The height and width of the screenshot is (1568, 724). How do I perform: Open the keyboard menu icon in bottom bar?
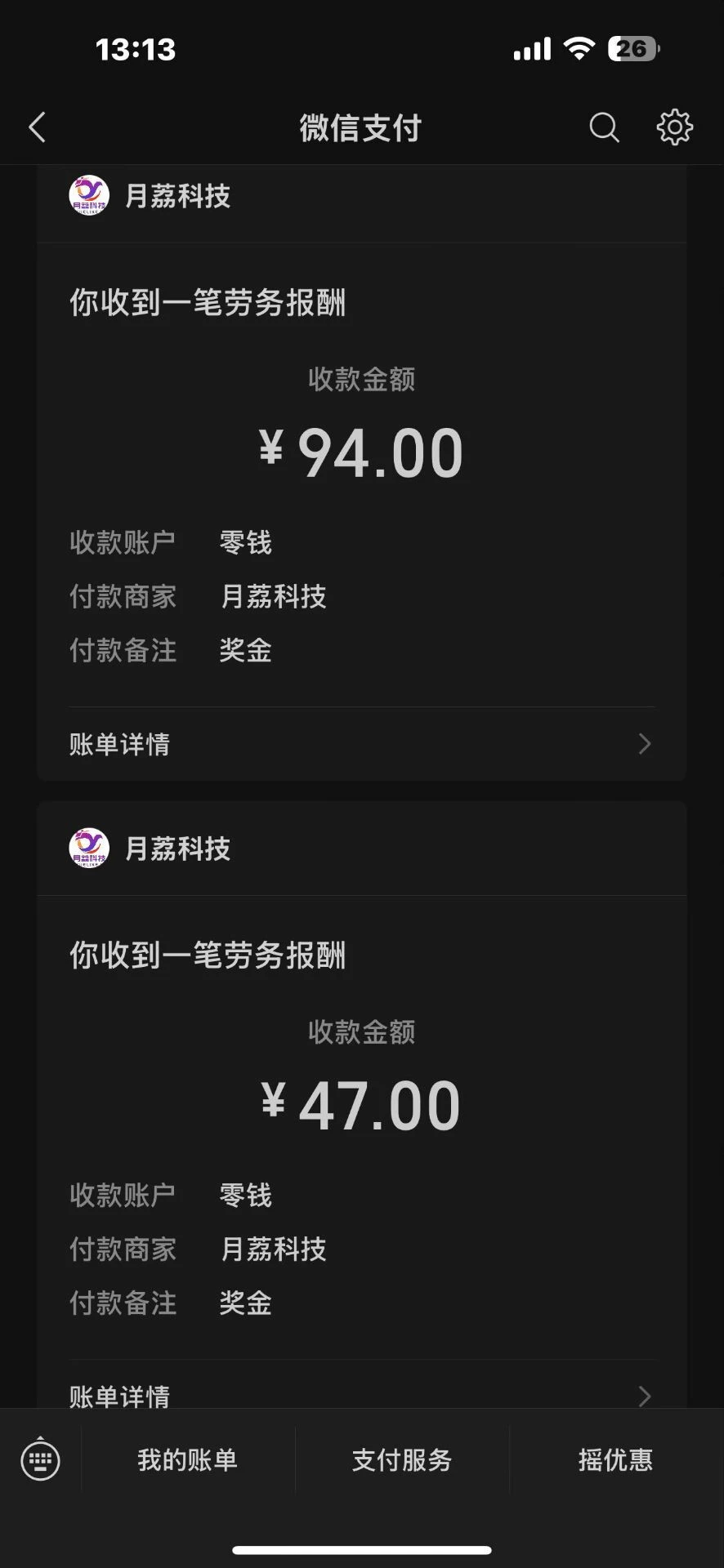tap(38, 1460)
